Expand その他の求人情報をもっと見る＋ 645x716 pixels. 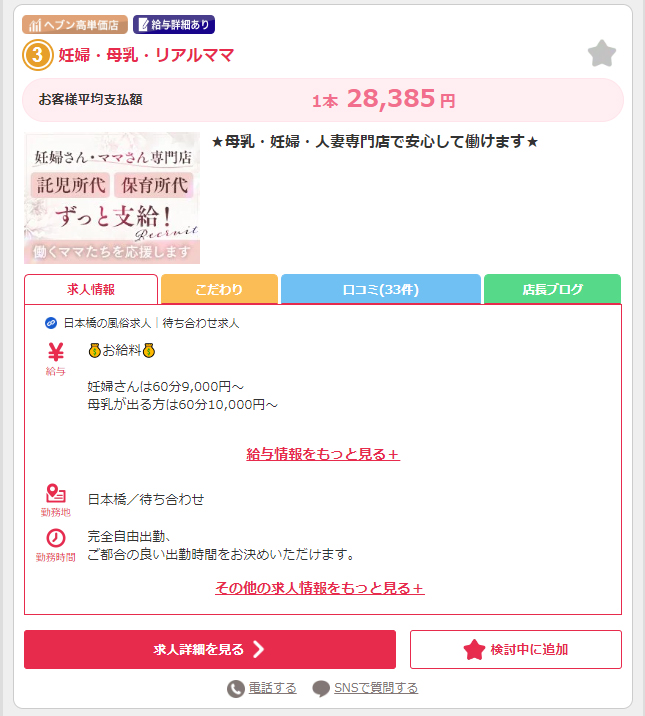tap(320, 587)
